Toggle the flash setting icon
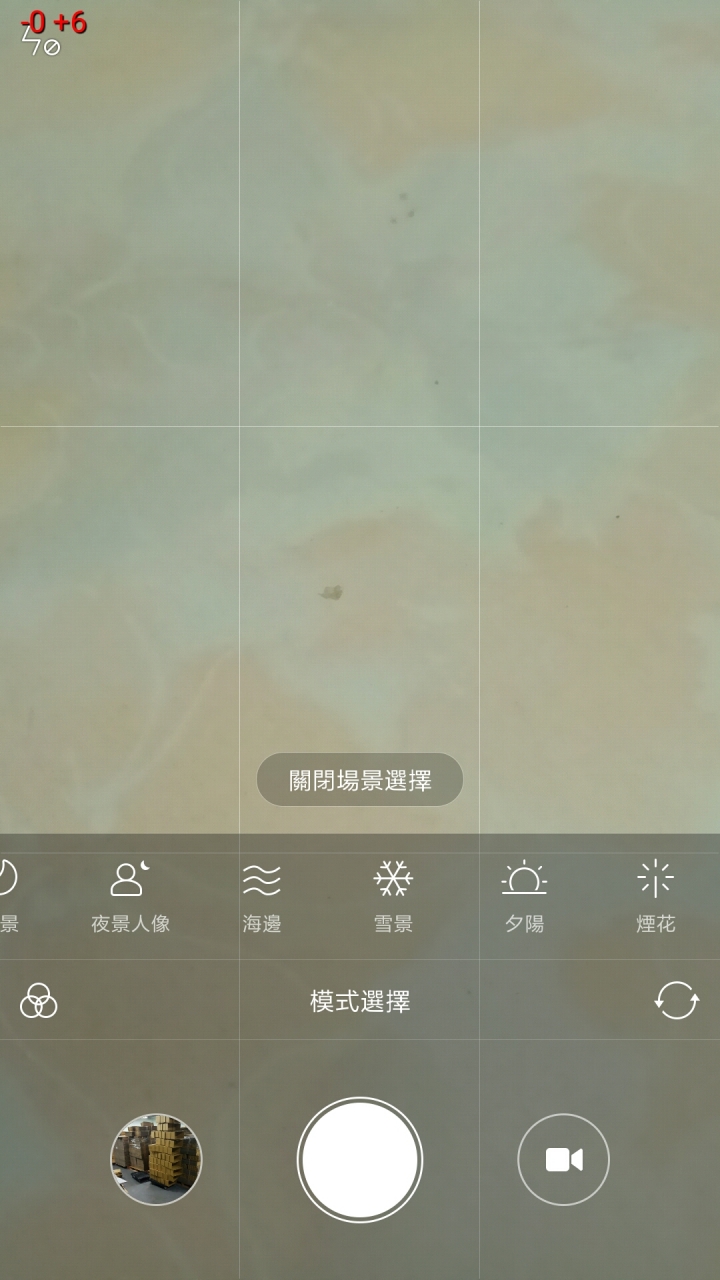 pos(40,45)
